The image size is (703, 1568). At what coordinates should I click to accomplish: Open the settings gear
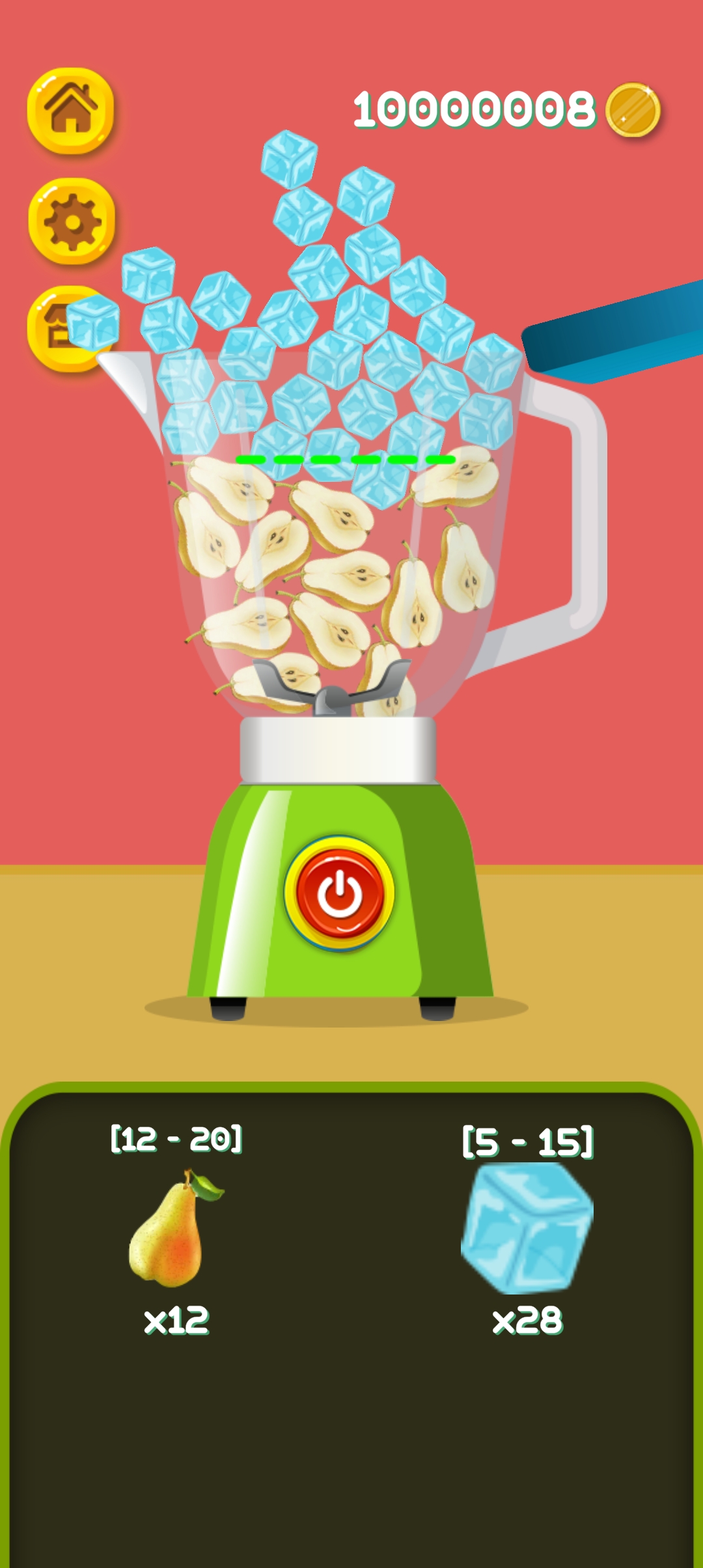click(72, 221)
